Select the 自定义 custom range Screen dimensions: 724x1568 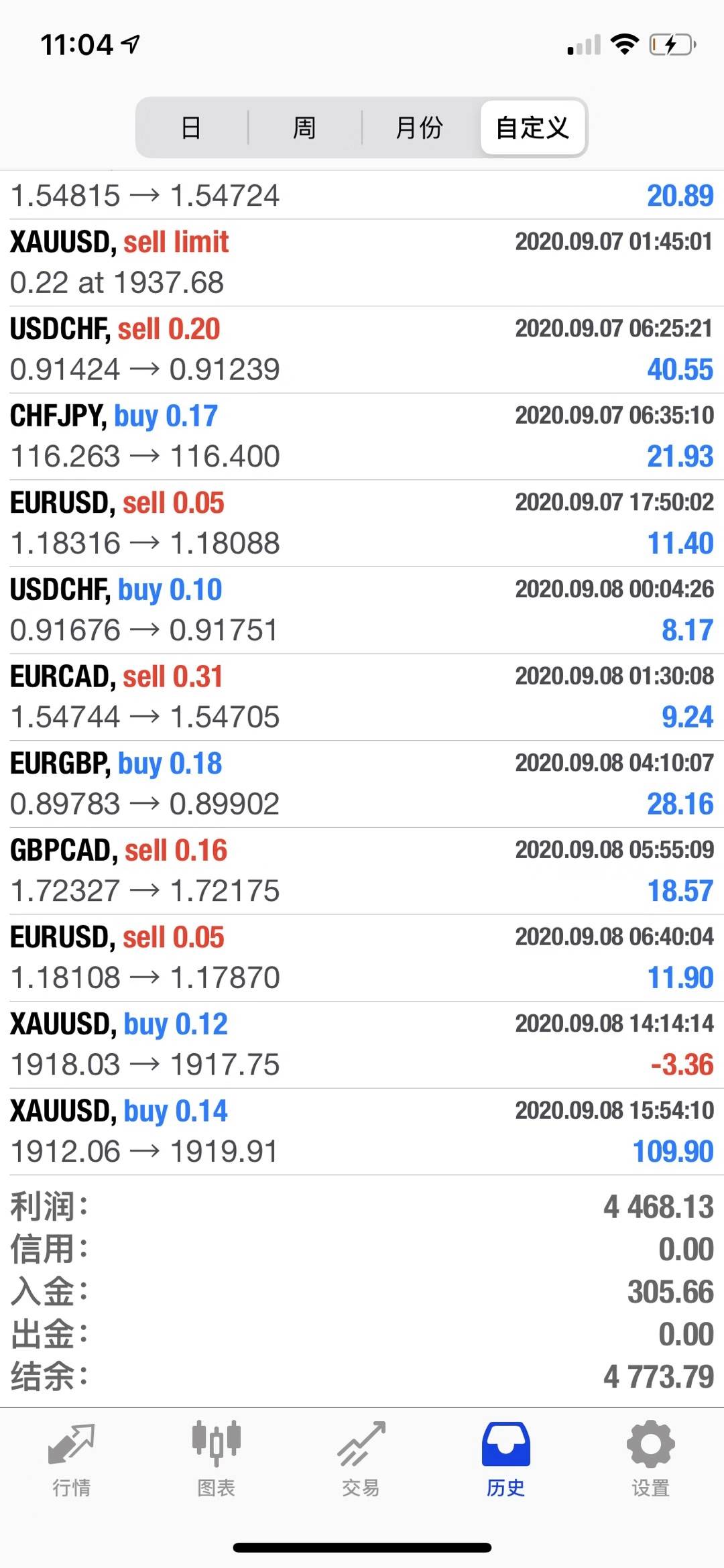533,127
